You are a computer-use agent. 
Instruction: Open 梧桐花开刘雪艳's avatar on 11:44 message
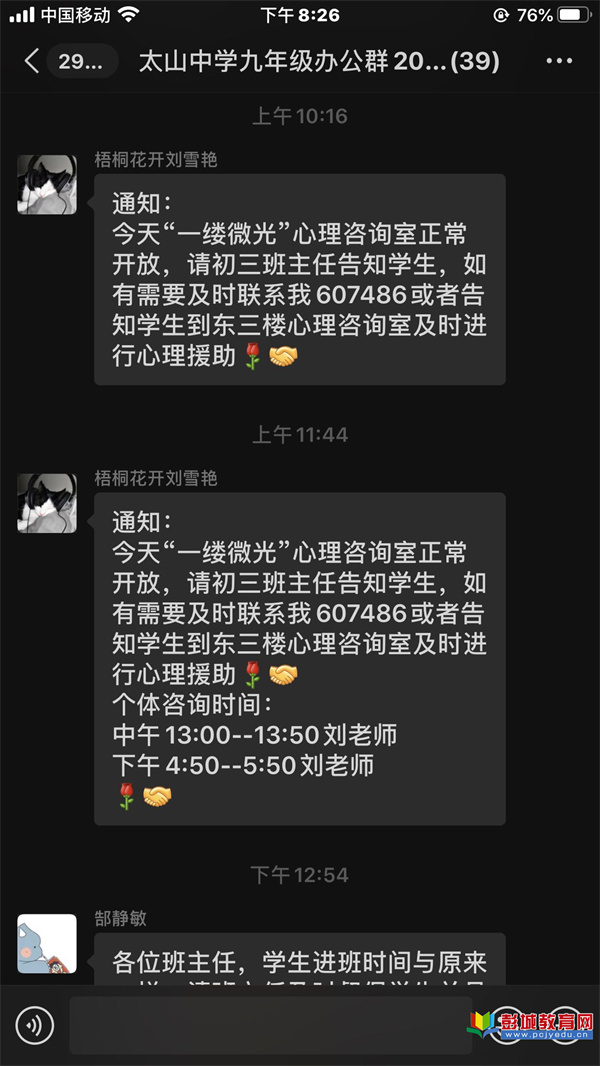point(47,503)
